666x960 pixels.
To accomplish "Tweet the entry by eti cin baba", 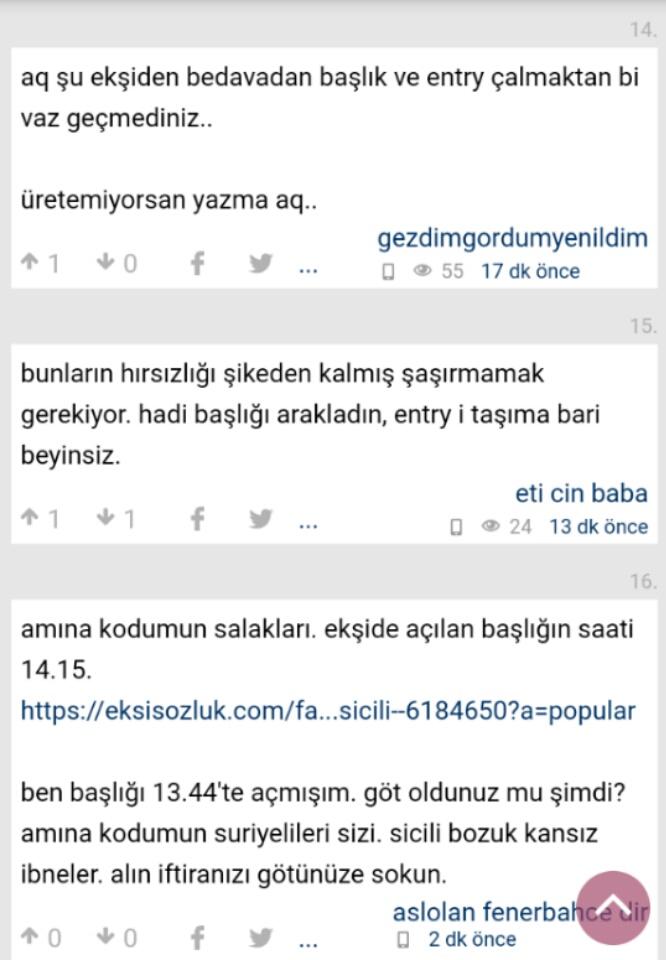I will coord(261,519).
